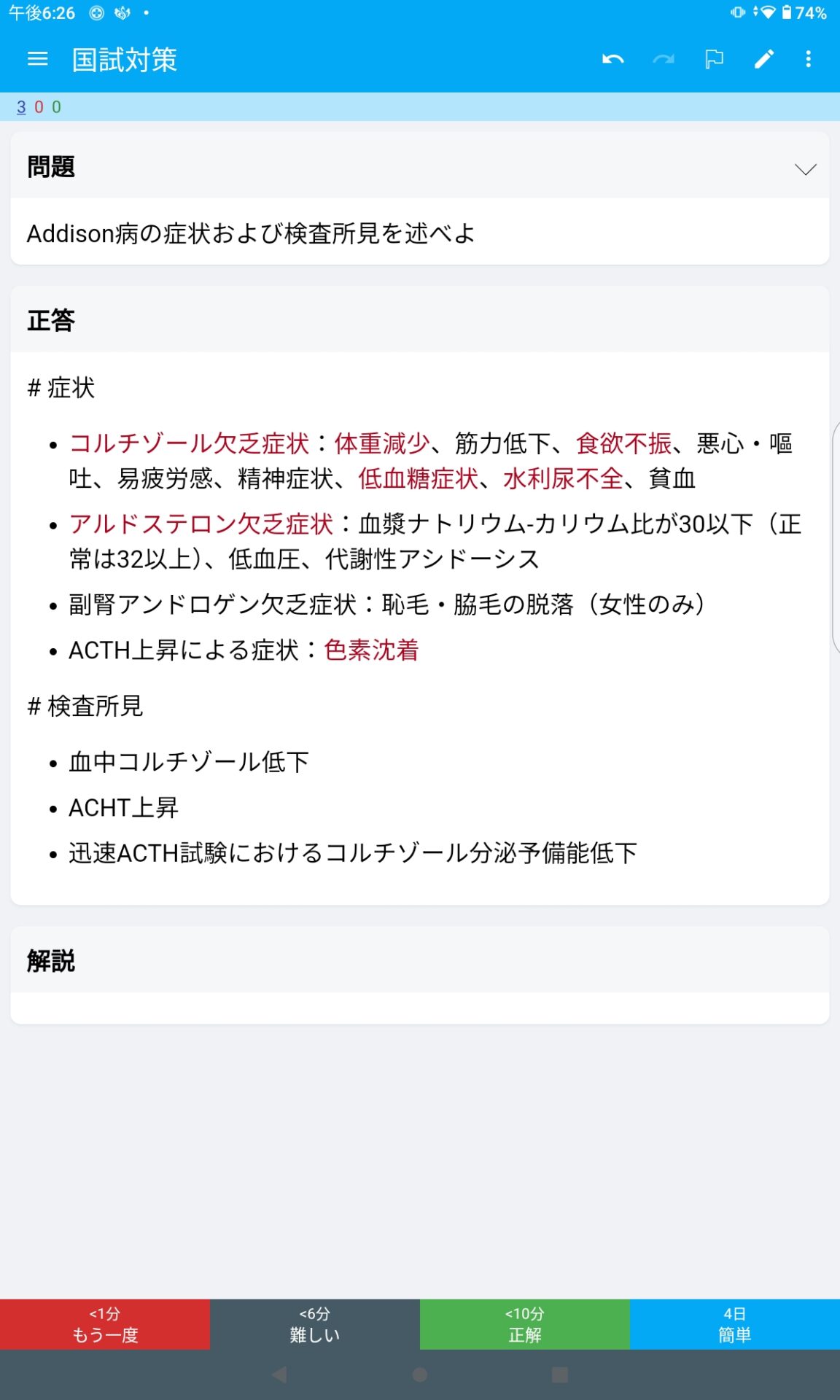This screenshot has height=1400, width=840.
Task: Flag this card
Action: click(714, 59)
